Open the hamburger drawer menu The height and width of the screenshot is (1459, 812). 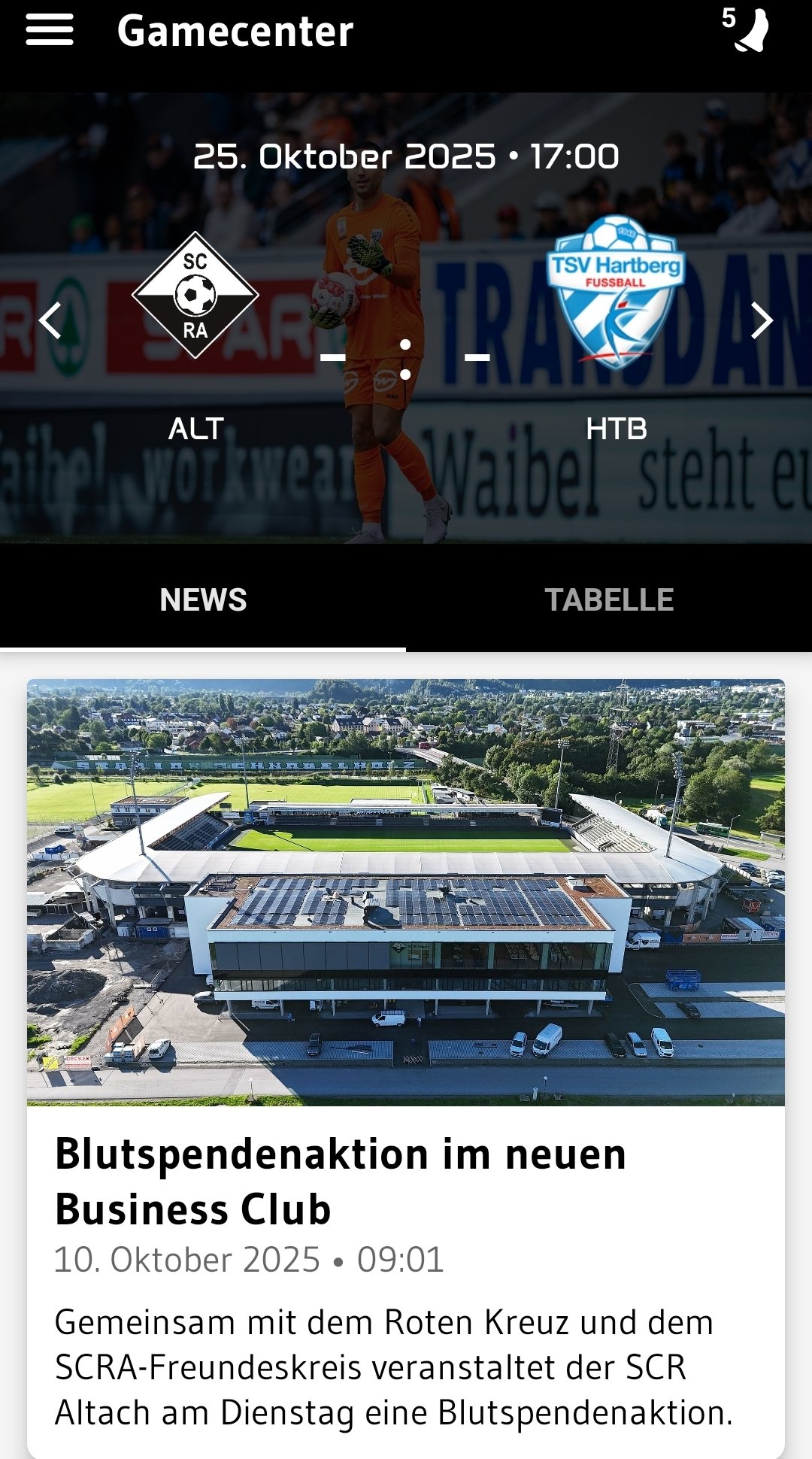pyautogui.click(x=50, y=31)
